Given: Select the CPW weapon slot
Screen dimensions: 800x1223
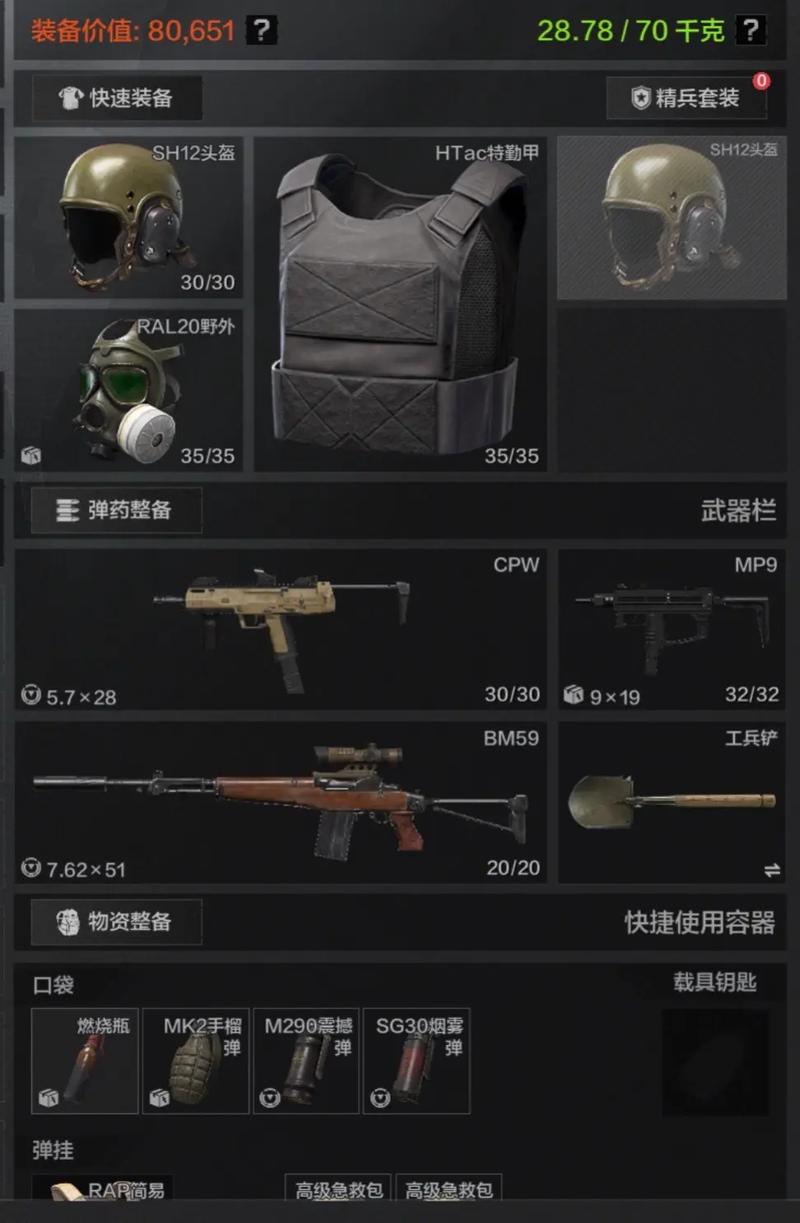Looking at the screenshot, I should tap(280, 629).
